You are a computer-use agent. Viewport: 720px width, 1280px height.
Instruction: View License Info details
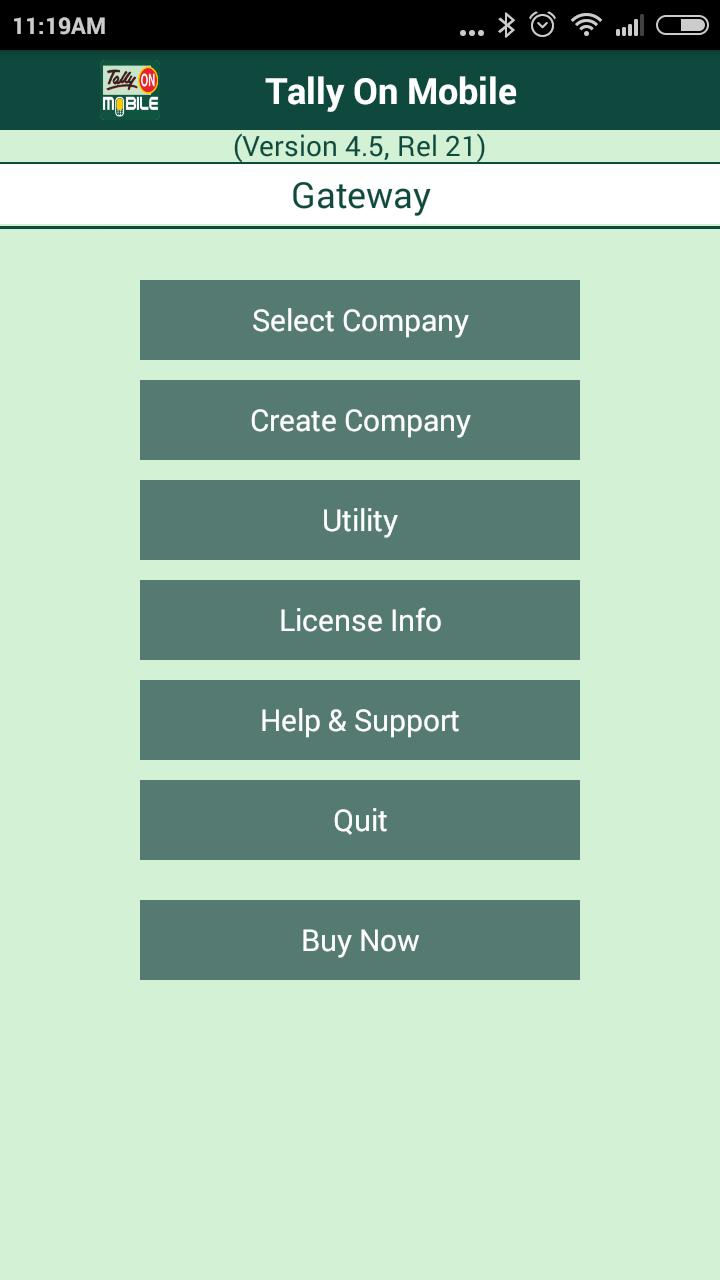click(360, 620)
